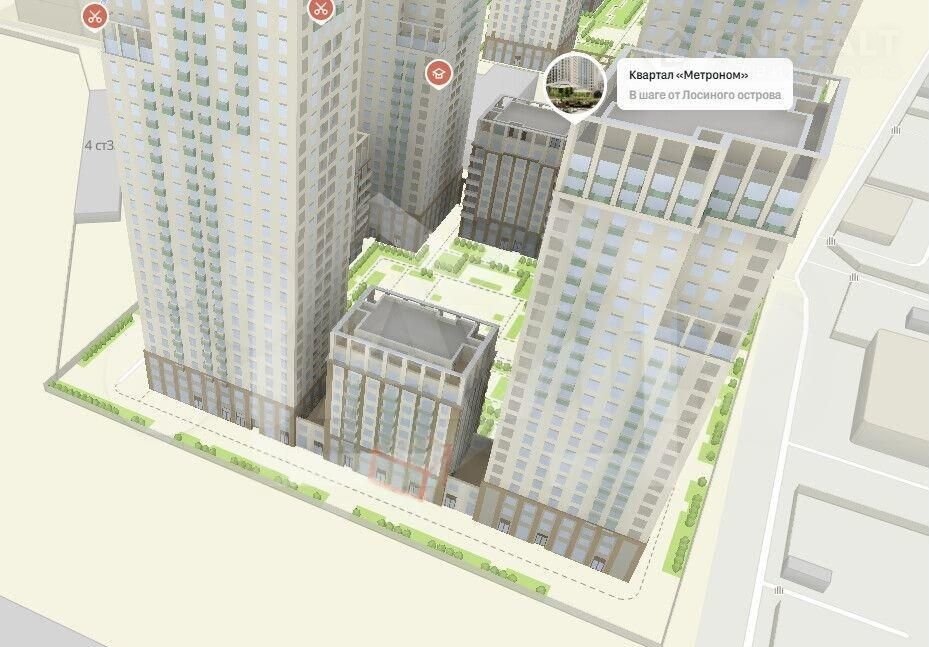Tap the Квартал «Метроном» label card
Viewport: 929px width, 647px height.
click(704, 84)
